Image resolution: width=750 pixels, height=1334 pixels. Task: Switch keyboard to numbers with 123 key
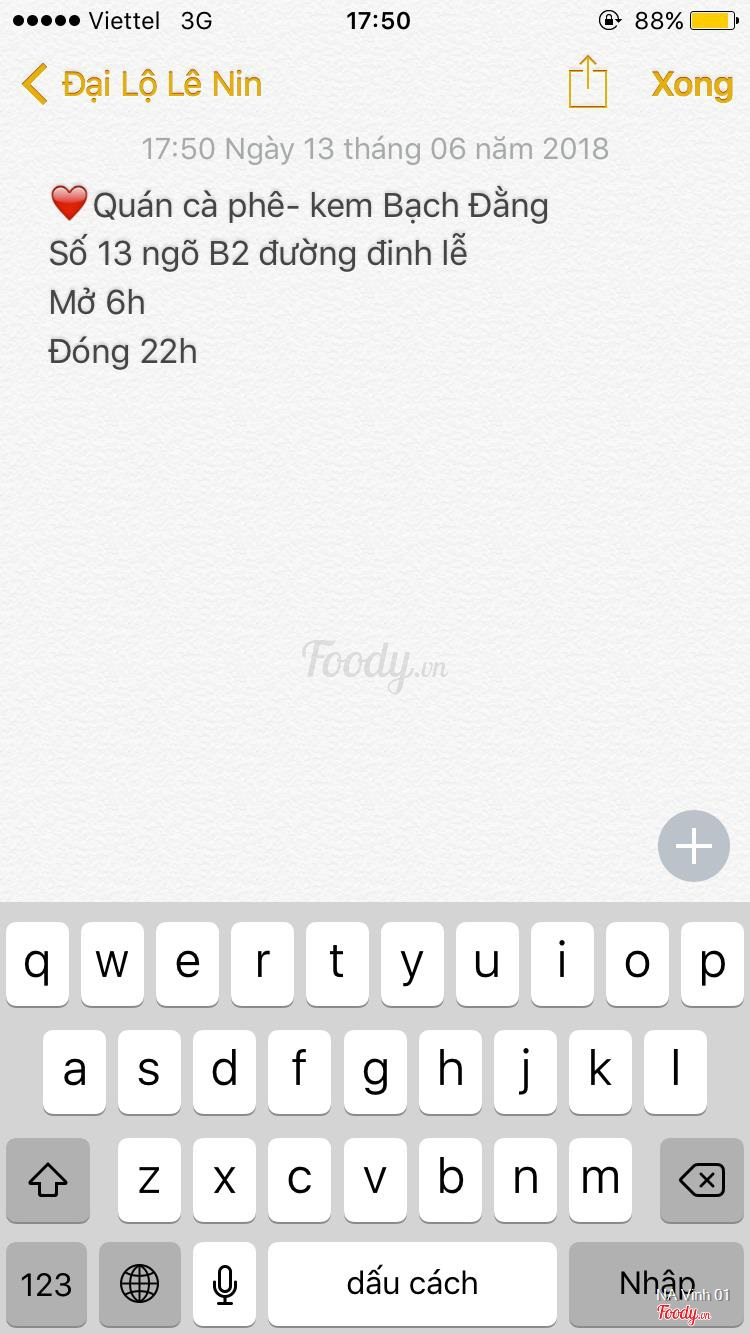click(x=46, y=1284)
